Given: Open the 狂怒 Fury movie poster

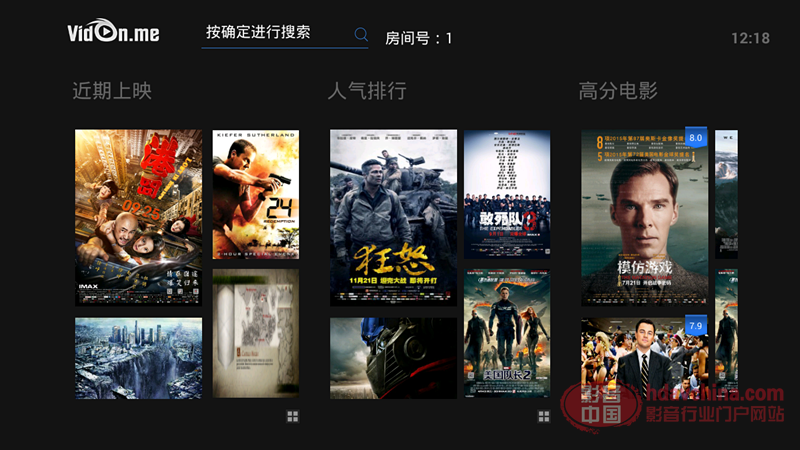Looking at the screenshot, I should click(393, 218).
